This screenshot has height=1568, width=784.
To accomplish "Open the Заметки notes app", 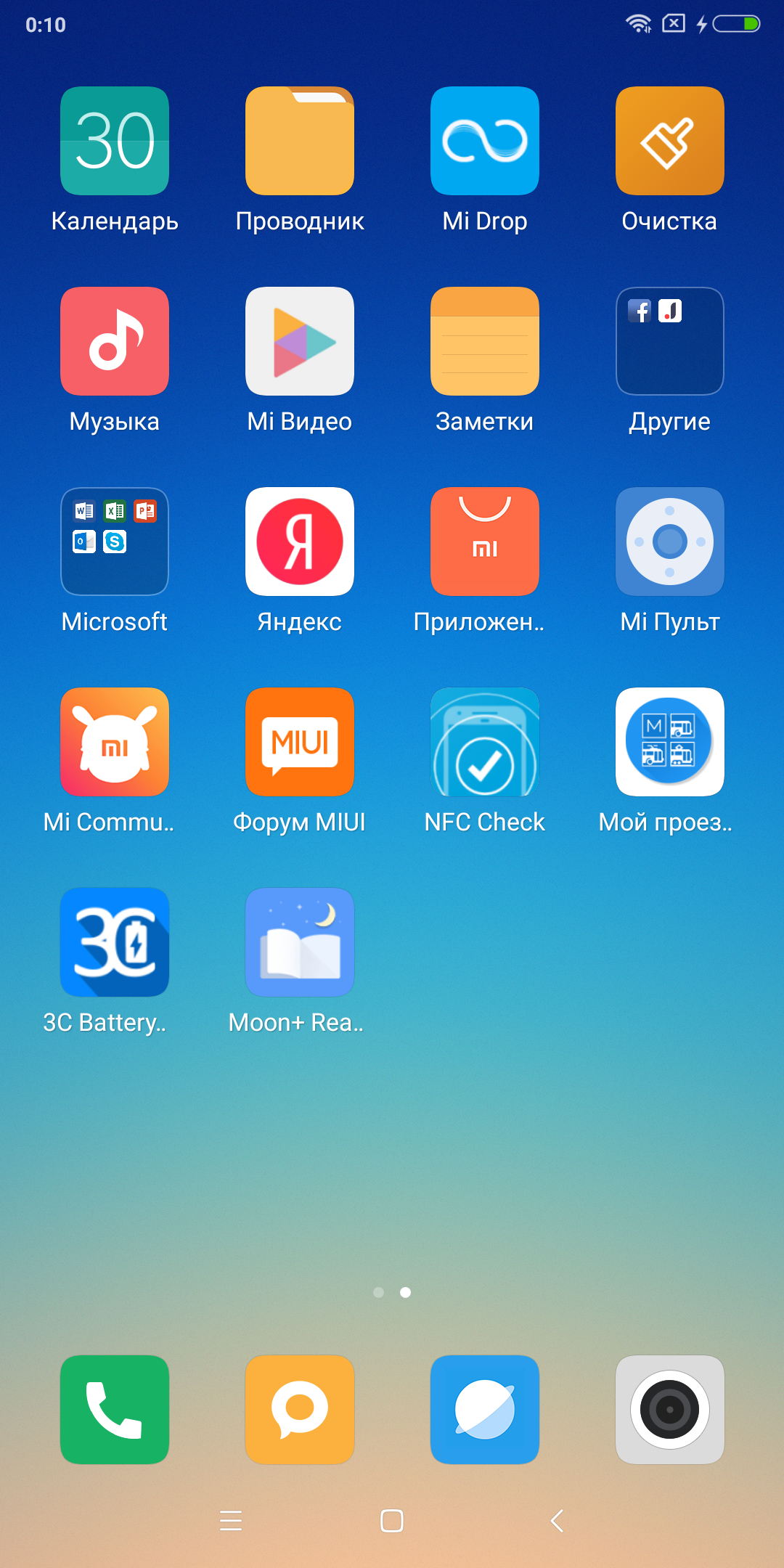I will (x=485, y=341).
